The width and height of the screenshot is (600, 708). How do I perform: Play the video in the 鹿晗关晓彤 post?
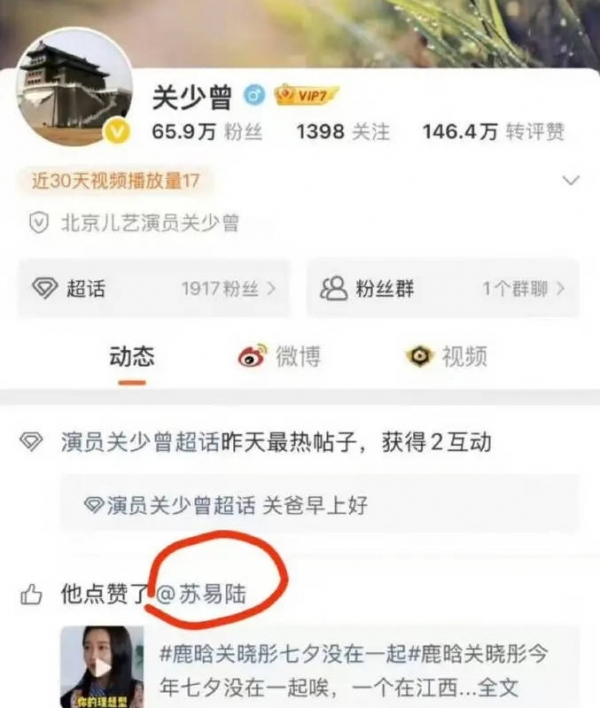[101, 665]
